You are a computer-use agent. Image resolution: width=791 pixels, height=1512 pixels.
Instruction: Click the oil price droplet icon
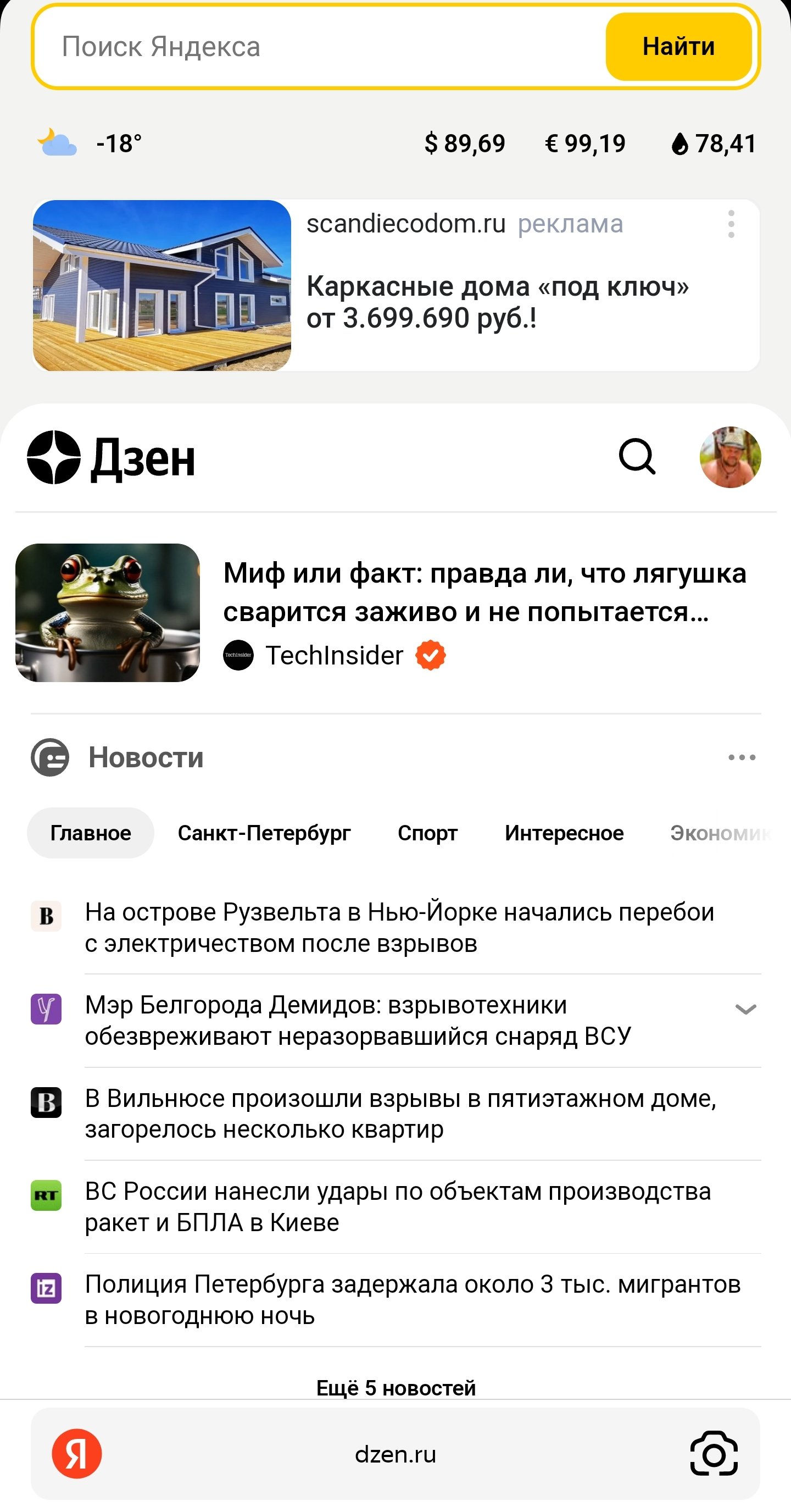[x=680, y=143]
